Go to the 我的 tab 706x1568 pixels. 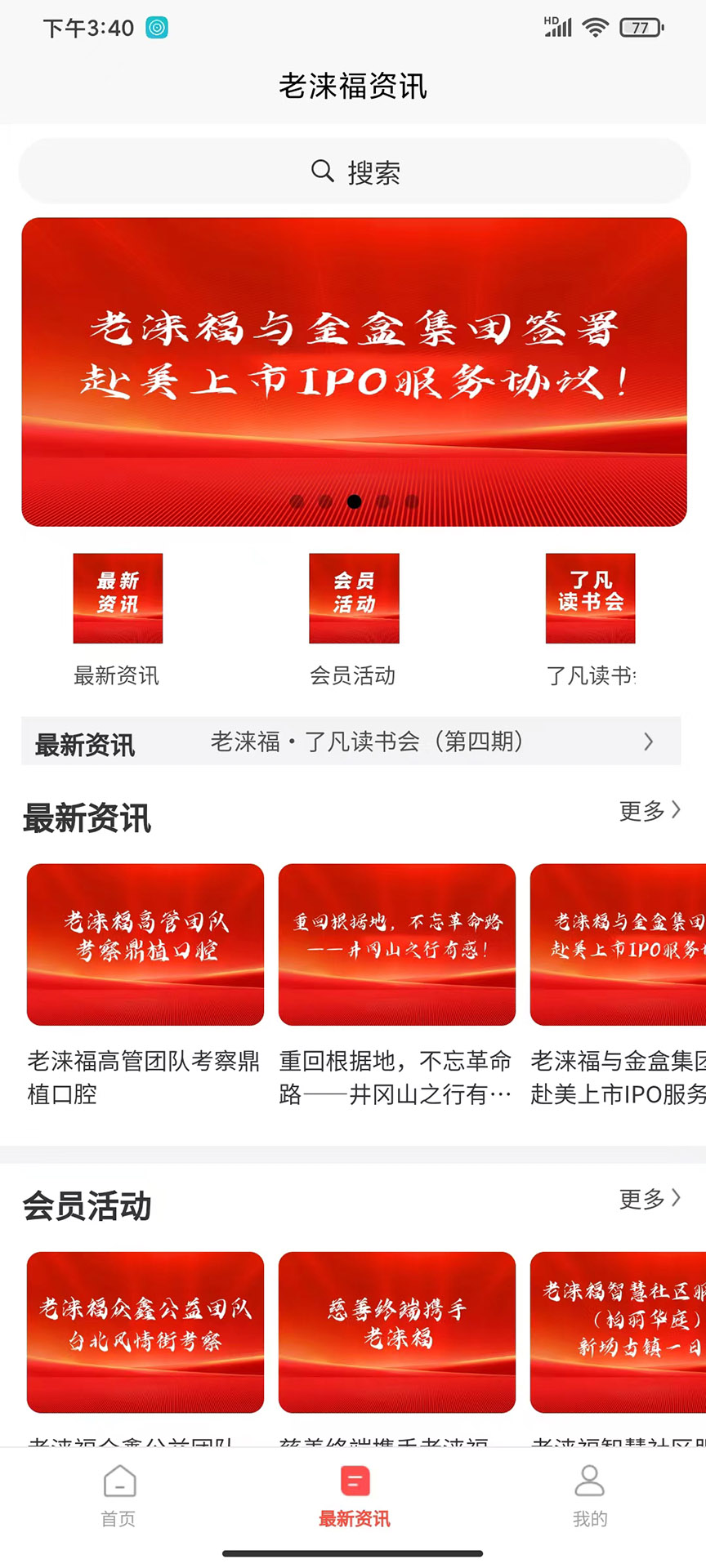[589, 1496]
